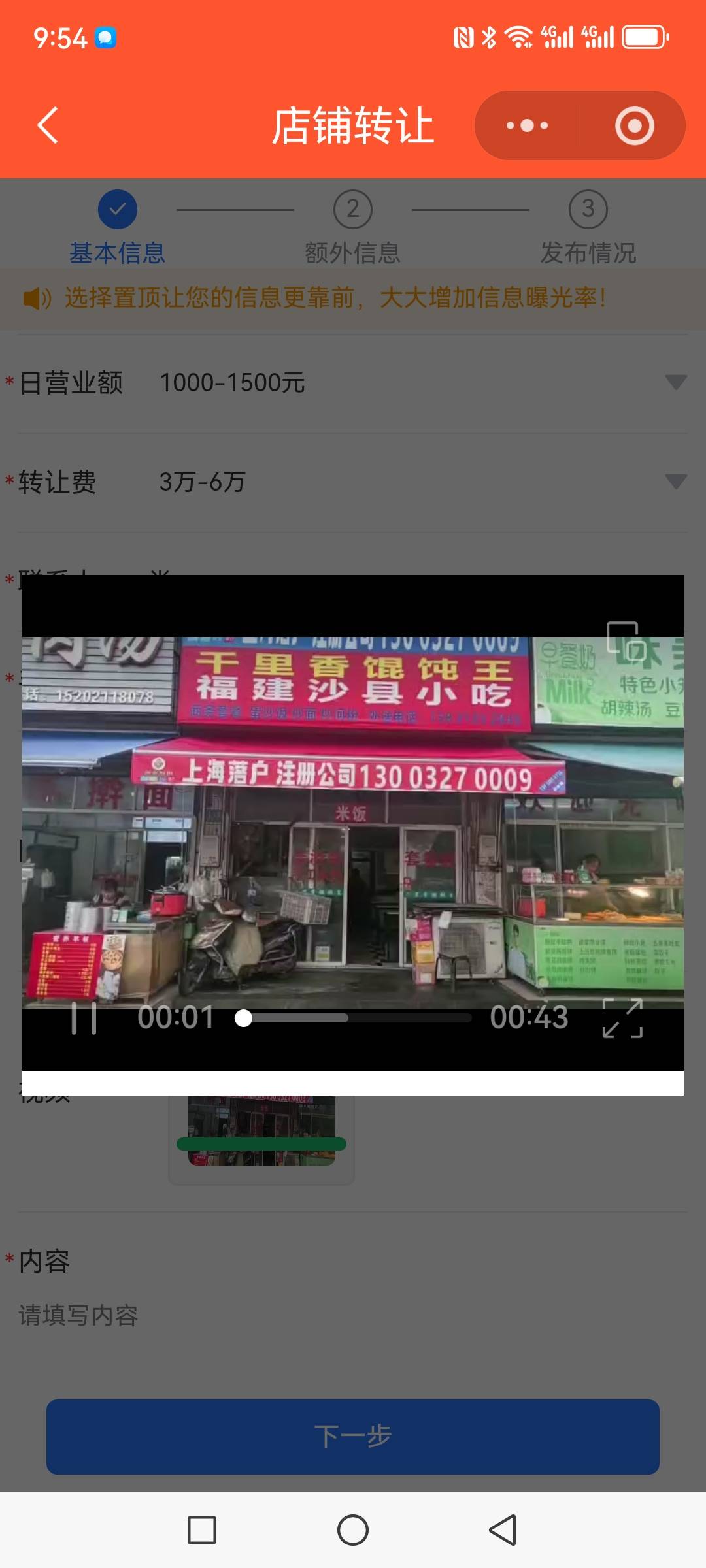This screenshot has width=706, height=1568.
Task: Expand the video to fullscreen
Action: [x=622, y=1018]
